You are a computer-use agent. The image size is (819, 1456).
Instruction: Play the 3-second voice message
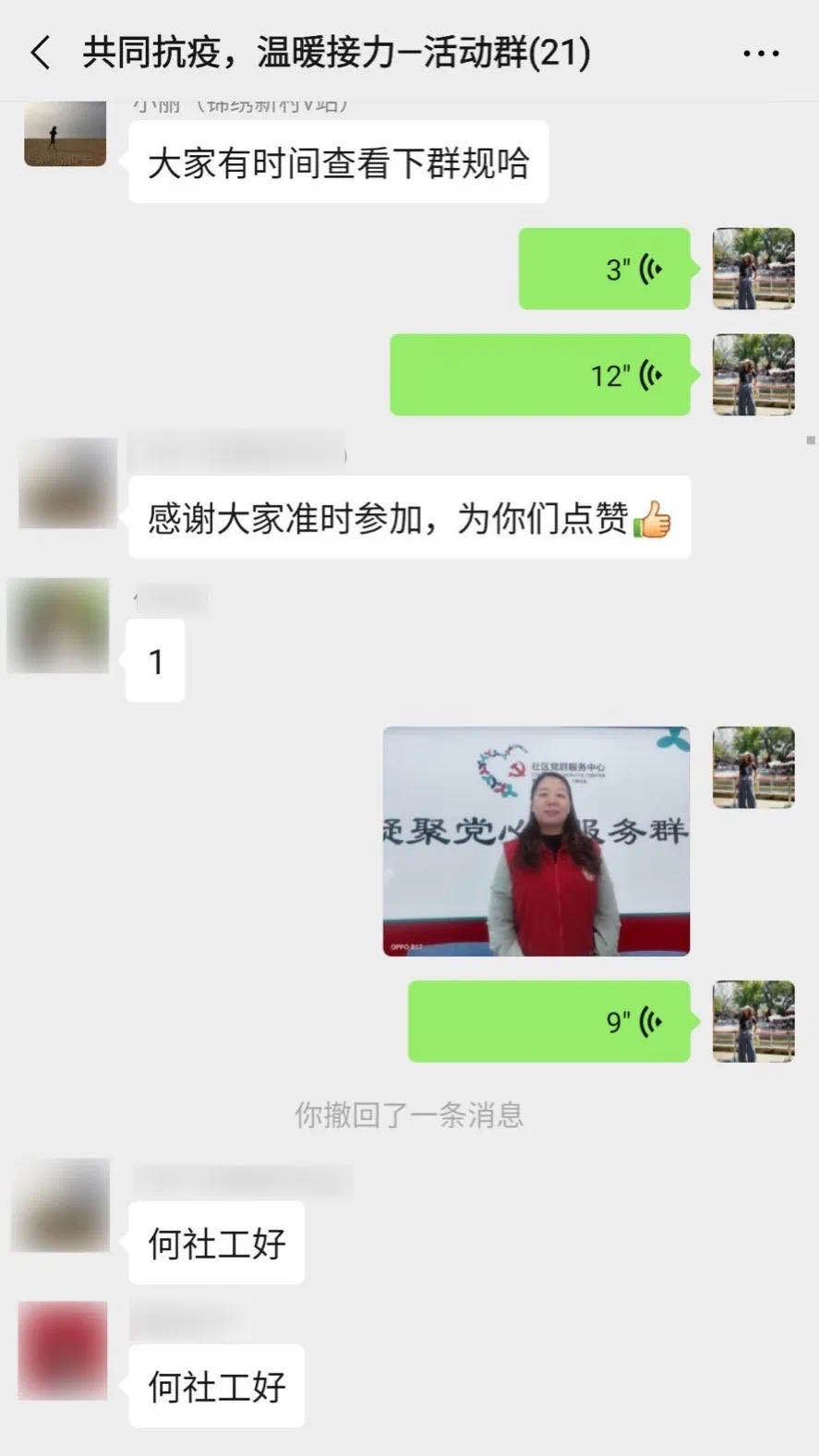604,269
